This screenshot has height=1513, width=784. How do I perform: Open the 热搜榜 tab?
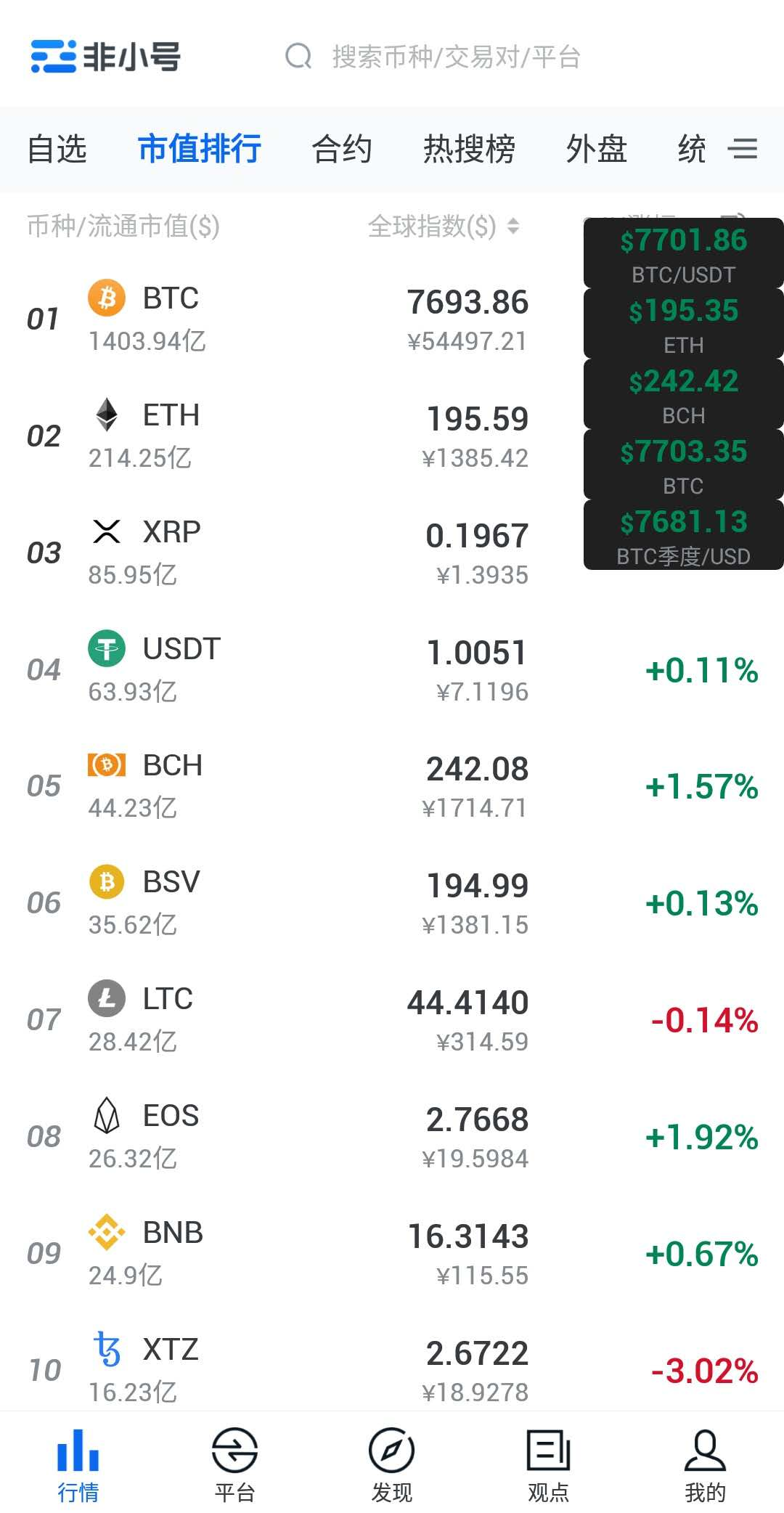tap(469, 150)
